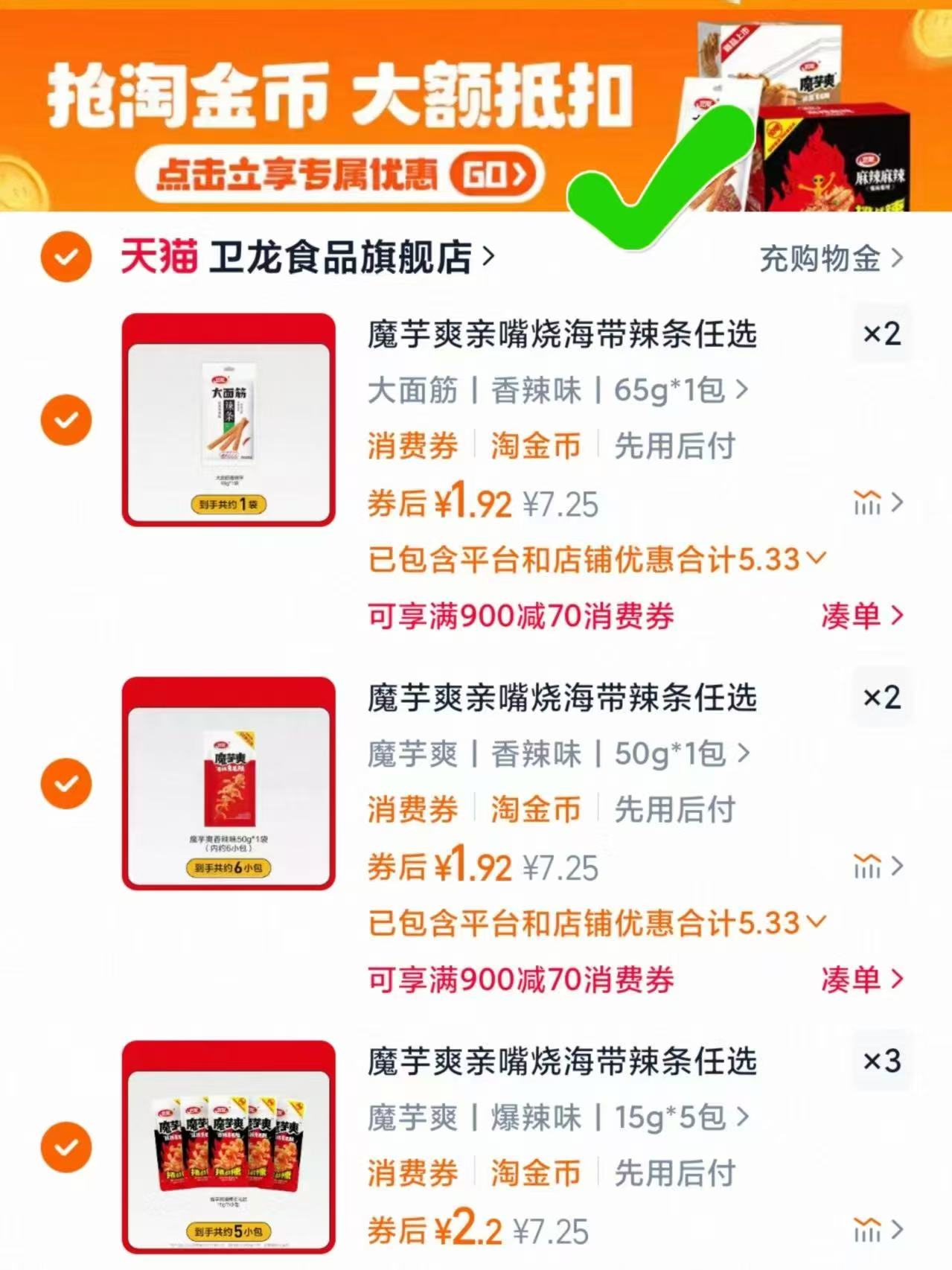952x1270 pixels.
Task: Uncheck the 大面筋 item's selection circle
Action: point(66,421)
